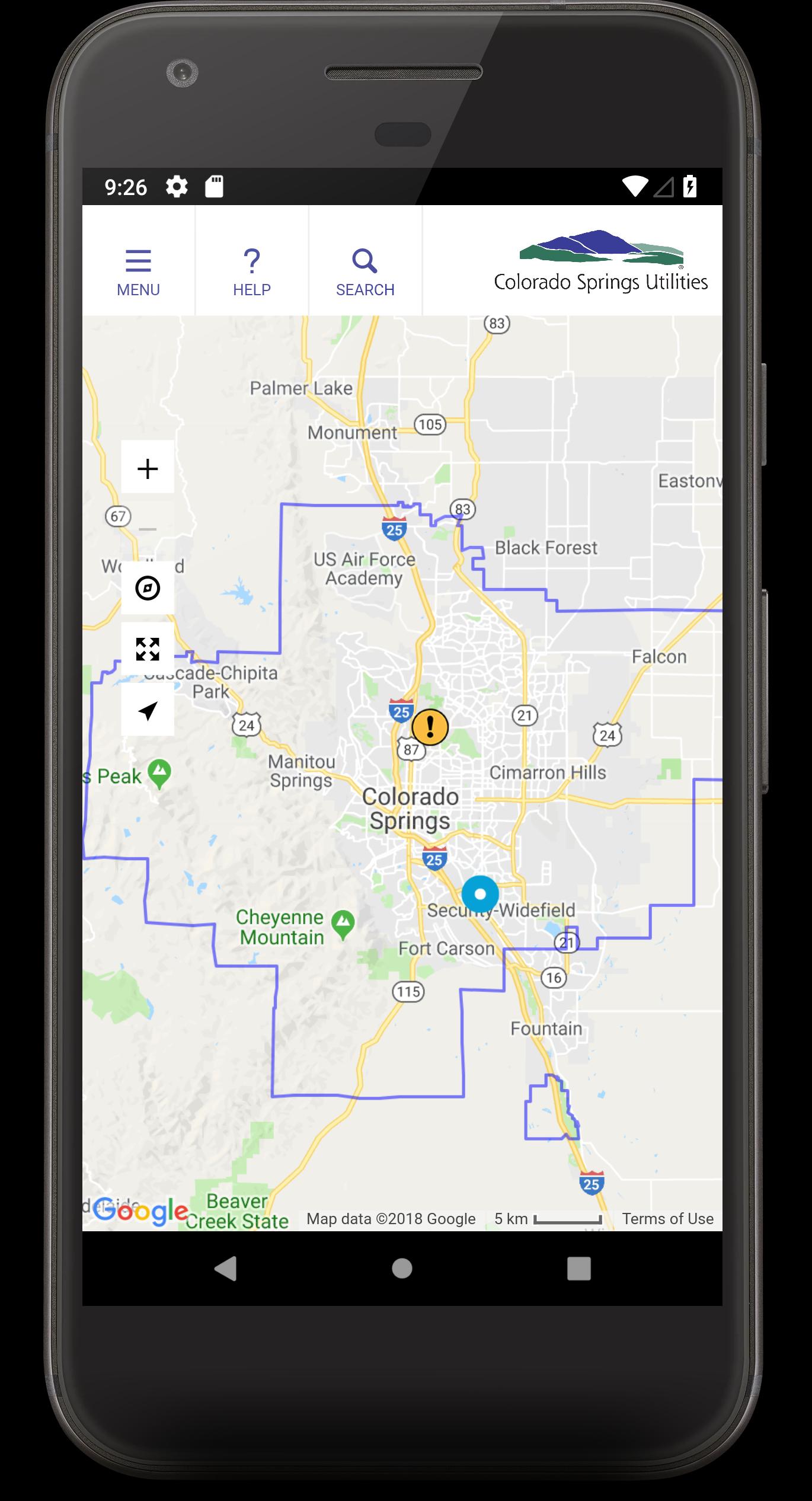This screenshot has height=1501, width=812.
Task: Open the HELP section
Action: tap(251, 272)
